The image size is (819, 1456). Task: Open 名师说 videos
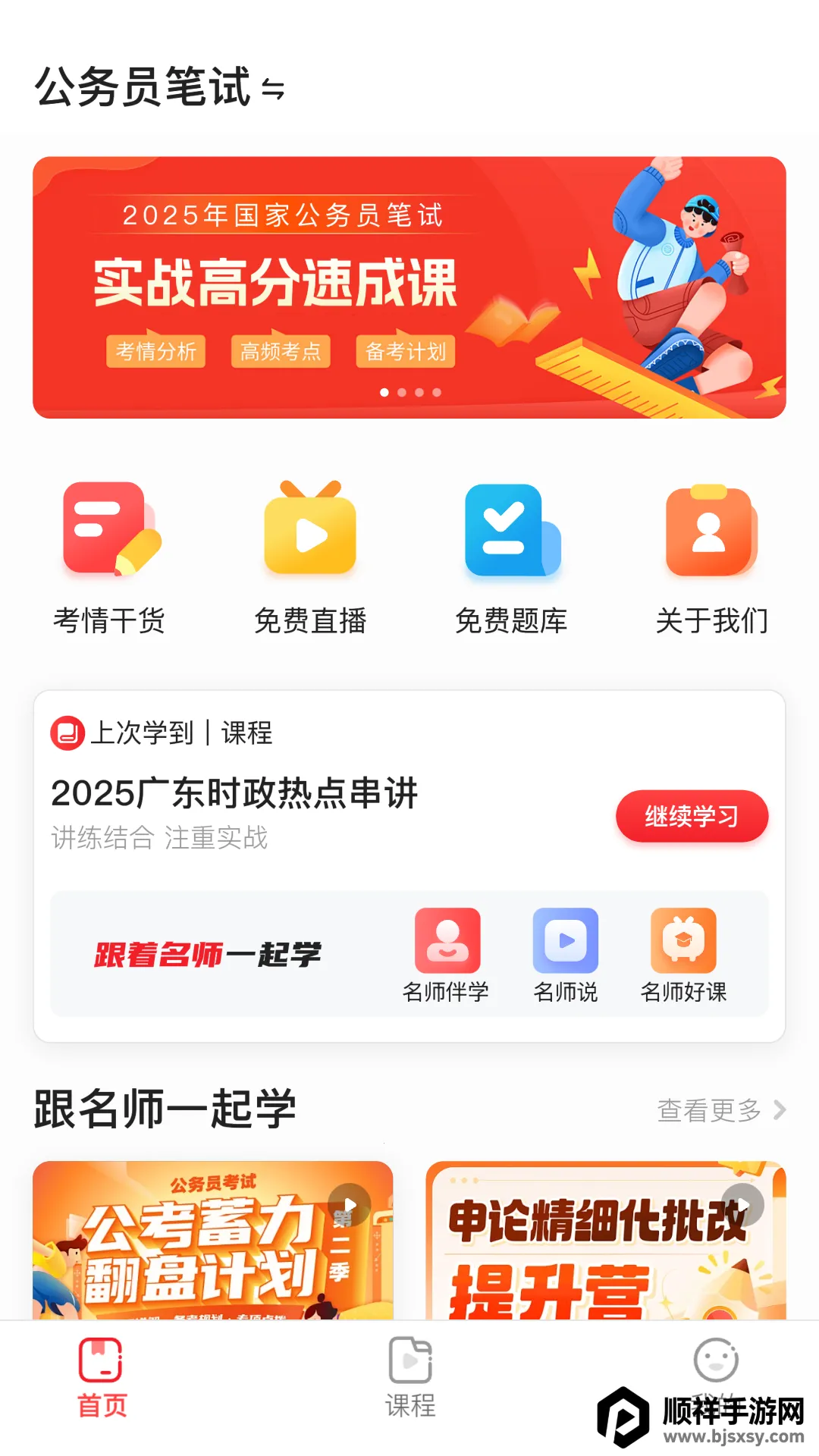566,955
